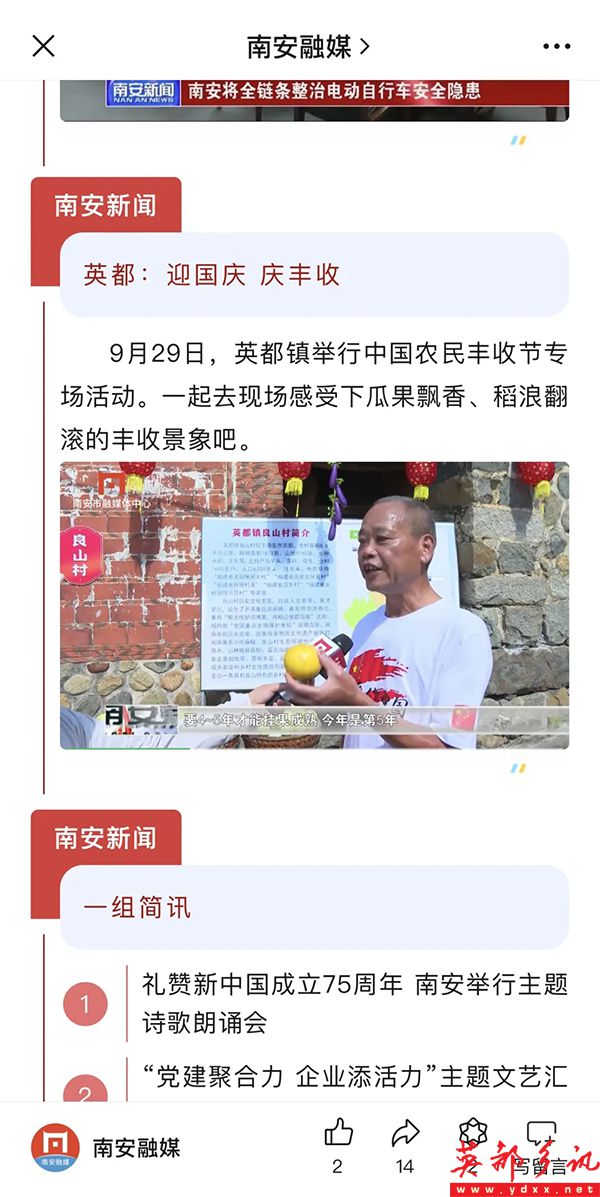Write a comment via 写留言
This screenshot has width=600, height=1197.
point(541,1142)
